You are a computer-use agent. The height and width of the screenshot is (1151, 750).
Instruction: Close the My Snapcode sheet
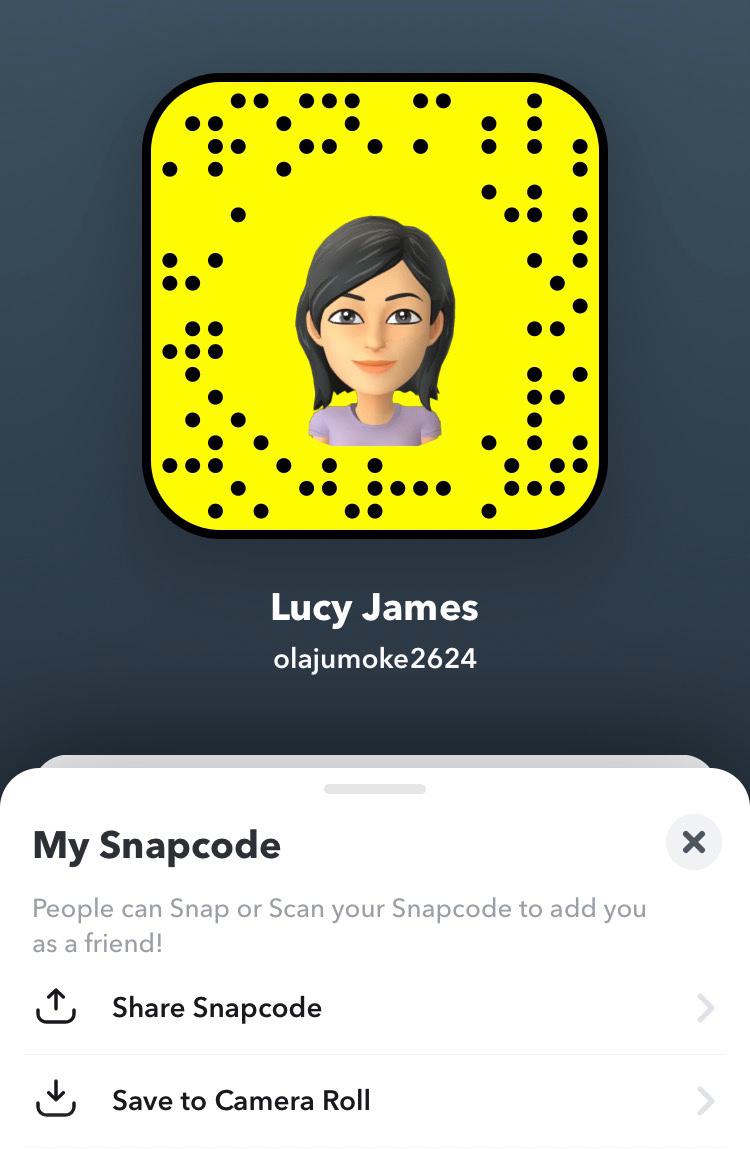[693, 842]
